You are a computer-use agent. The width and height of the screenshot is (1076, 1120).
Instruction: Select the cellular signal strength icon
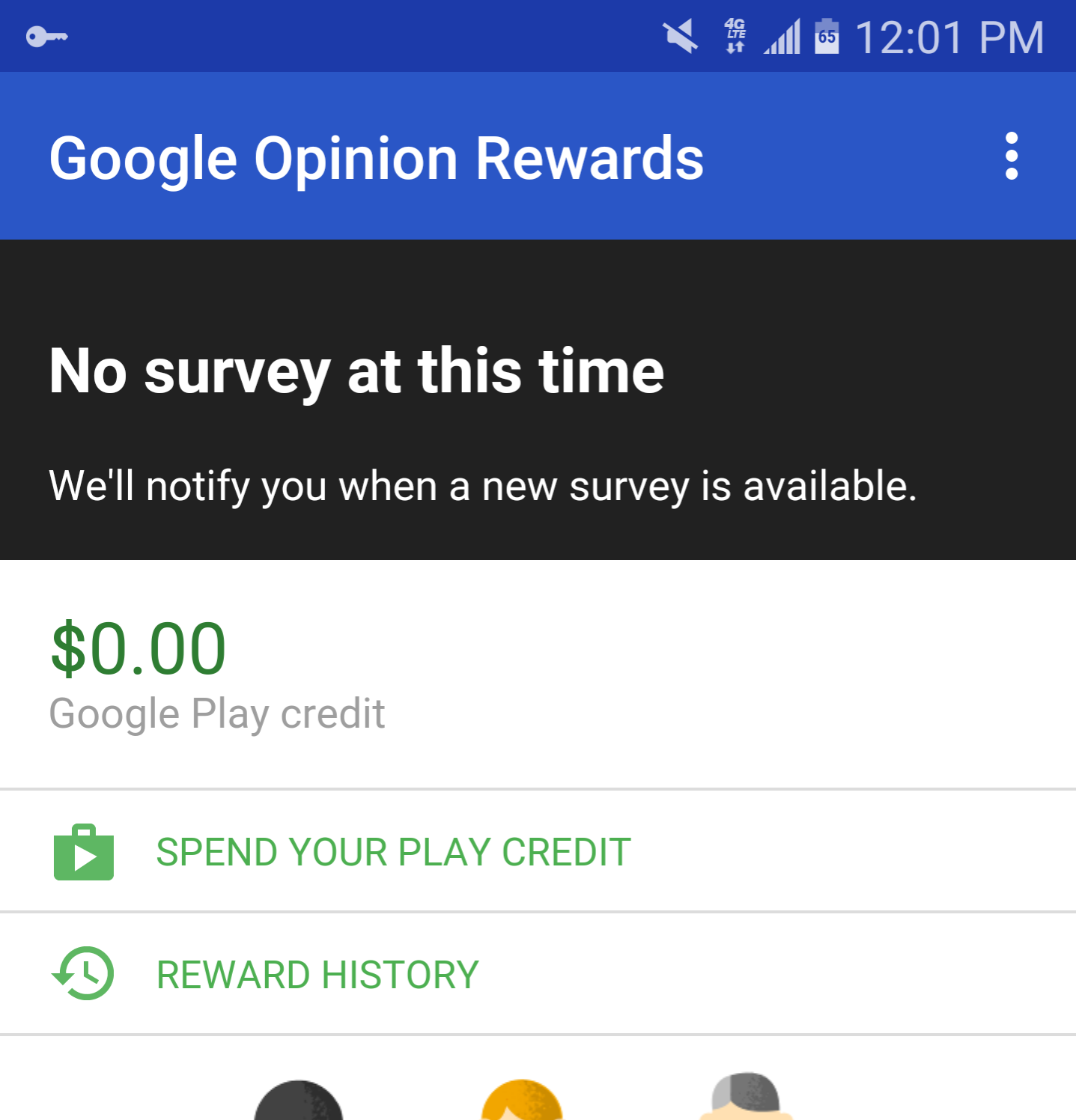tap(781, 34)
